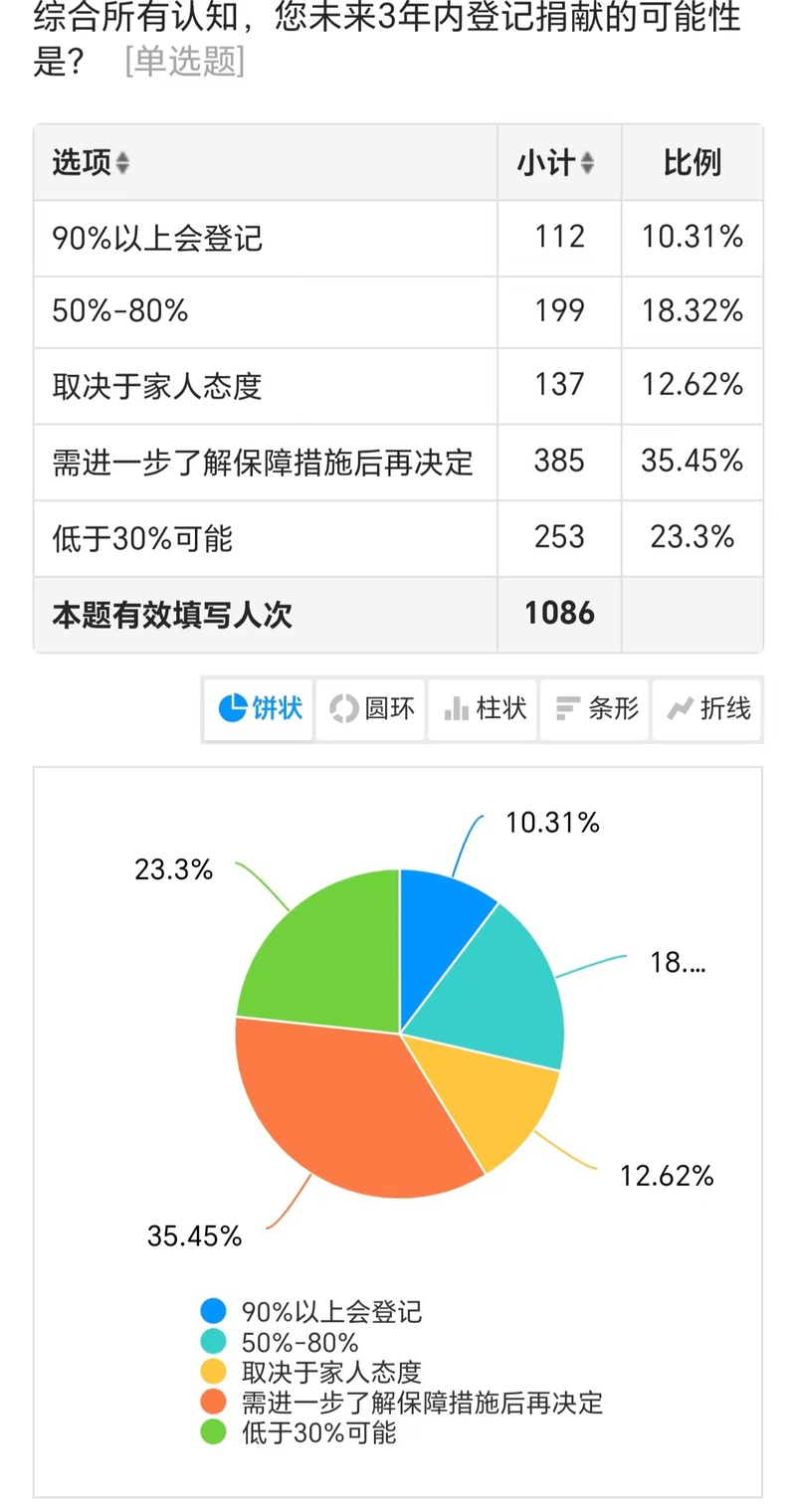Sort the table by 选项 column
Viewport: 795px width, 1512px height.
click(x=122, y=163)
